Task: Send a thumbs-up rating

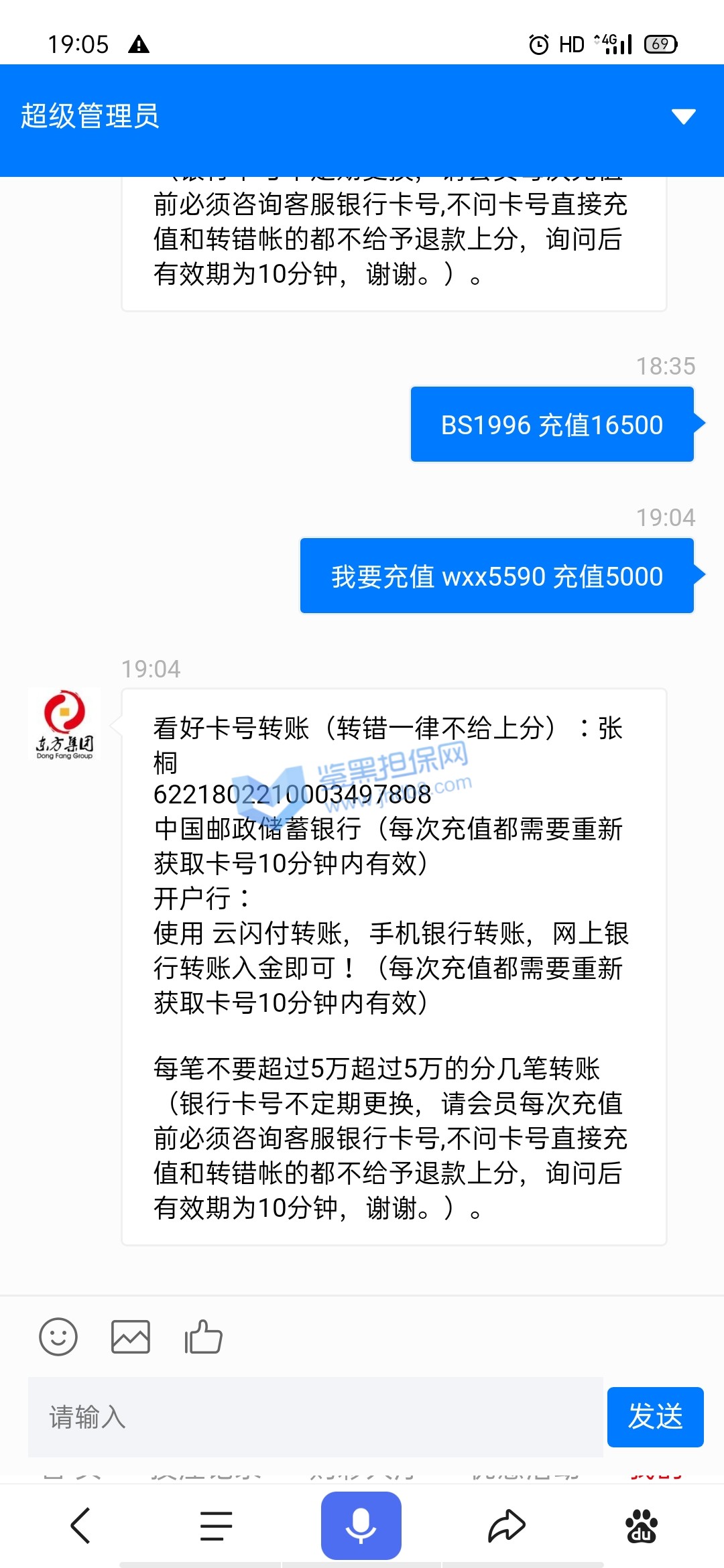Action: click(203, 1337)
